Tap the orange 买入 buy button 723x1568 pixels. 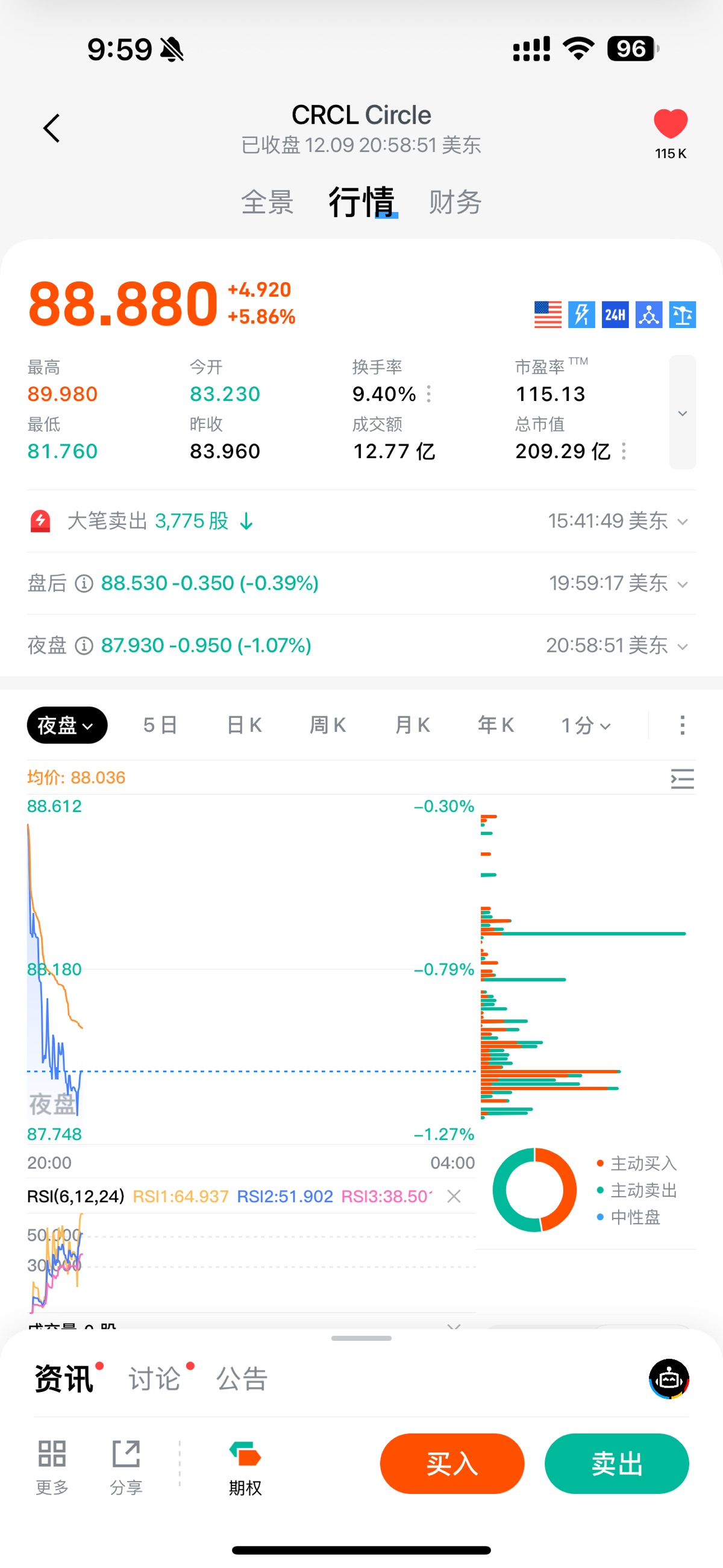tap(451, 1463)
